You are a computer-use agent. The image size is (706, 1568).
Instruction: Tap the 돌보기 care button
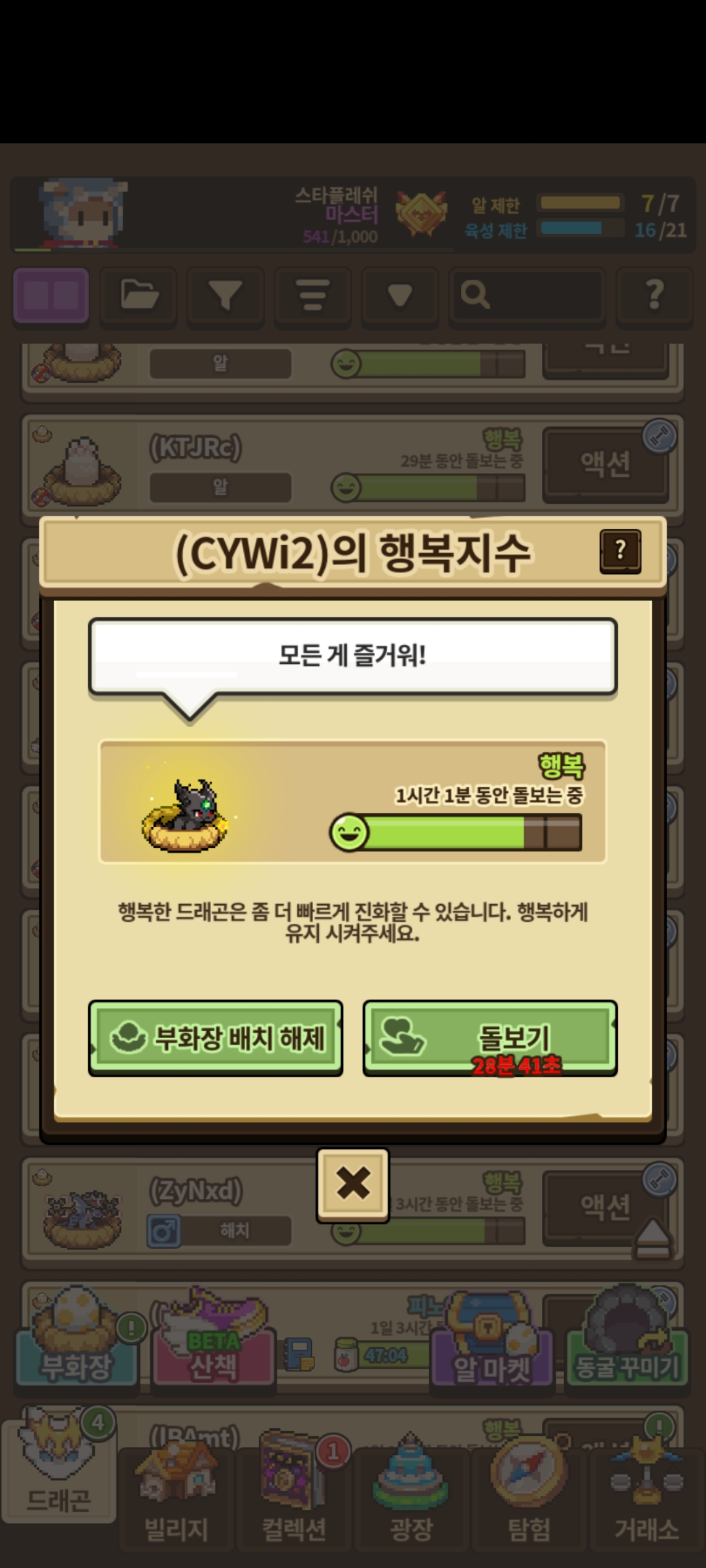[x=490, y=1037]
